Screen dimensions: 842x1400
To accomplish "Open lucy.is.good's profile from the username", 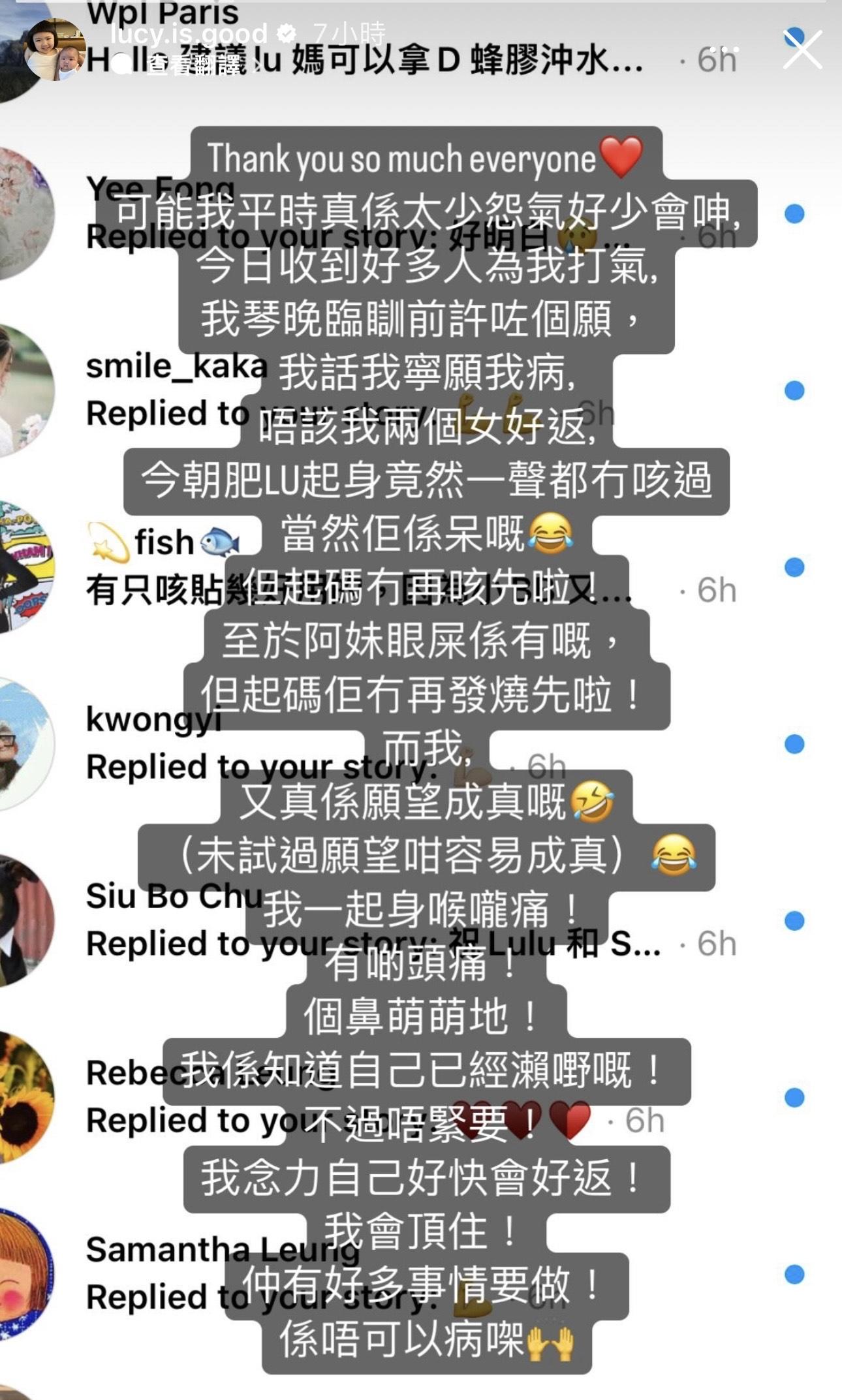I will [189, 33].
